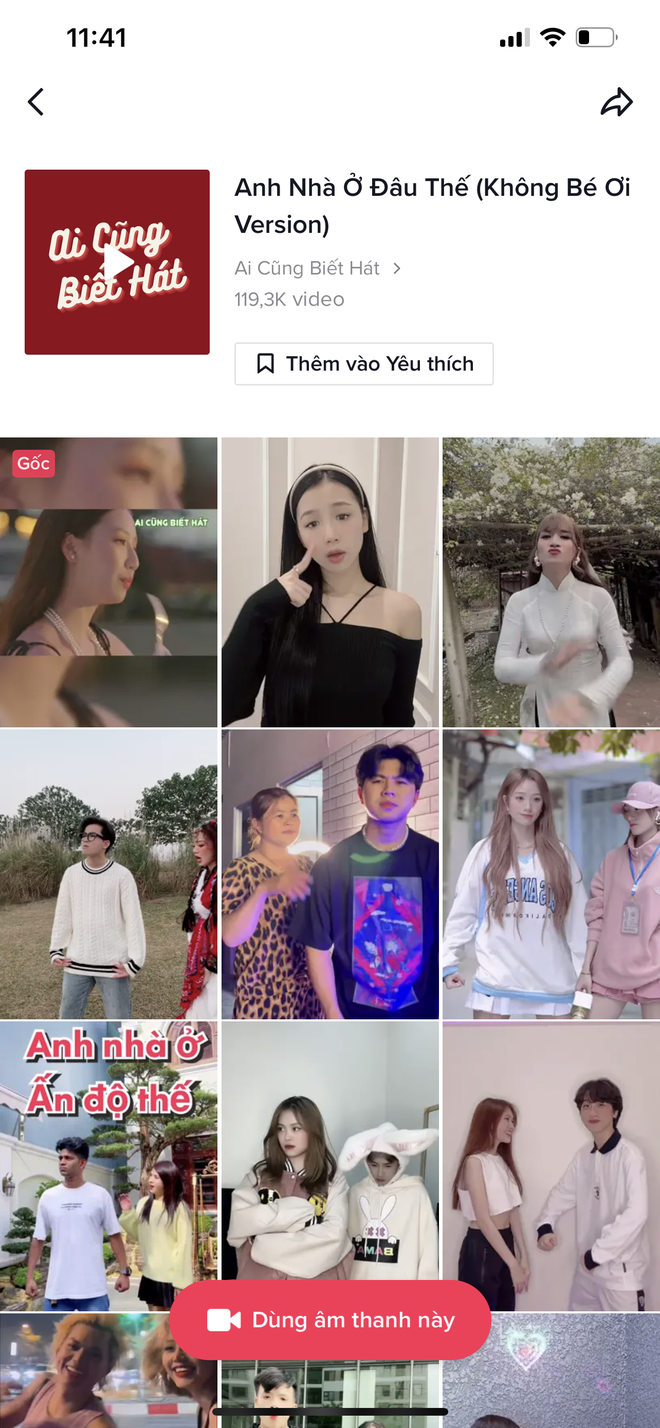Open the original video tagged Gốc
Viewport: 660px width, 1428px height.
(108, 582)
